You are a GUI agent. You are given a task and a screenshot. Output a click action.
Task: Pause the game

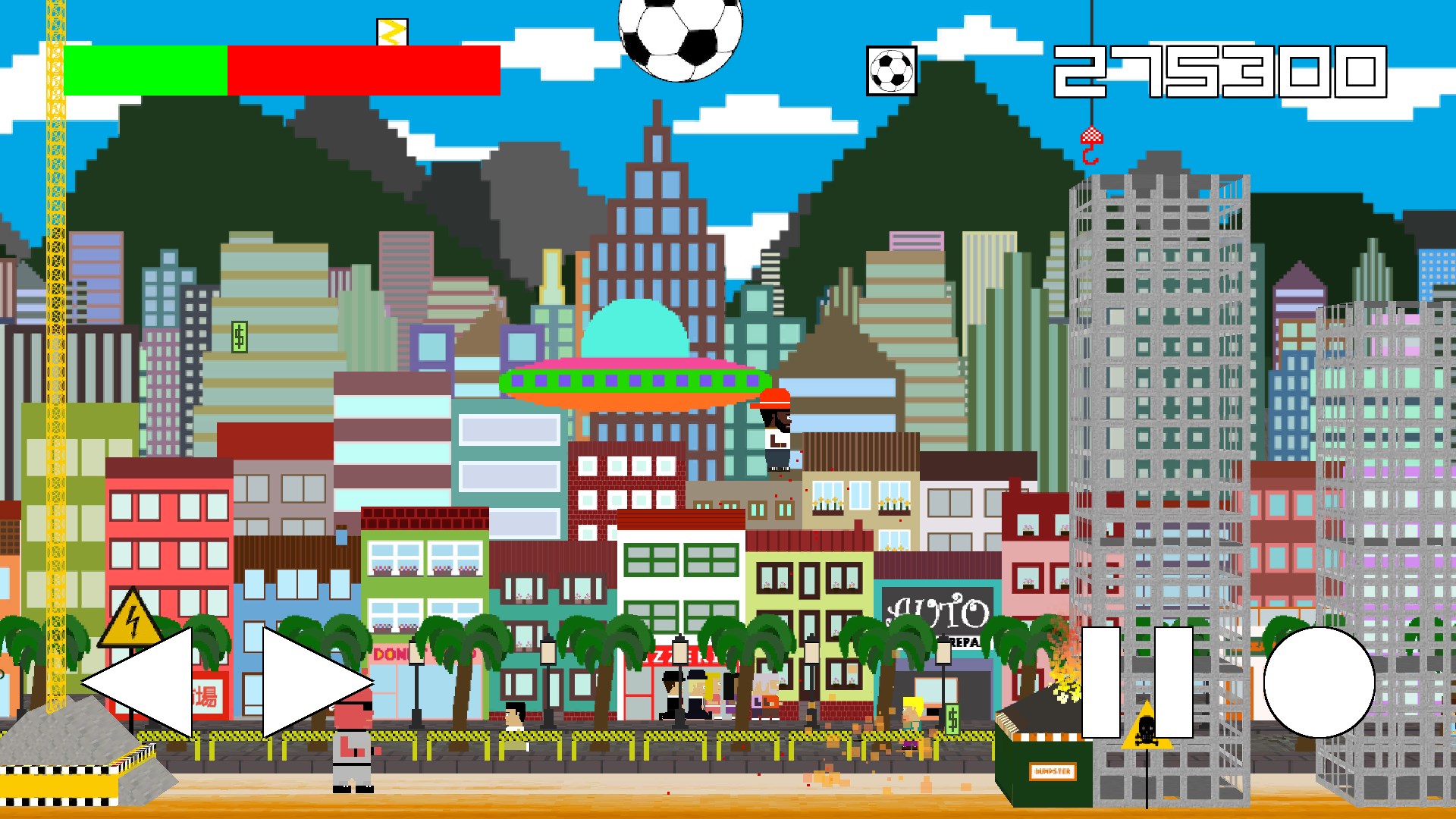[1136, 682]
